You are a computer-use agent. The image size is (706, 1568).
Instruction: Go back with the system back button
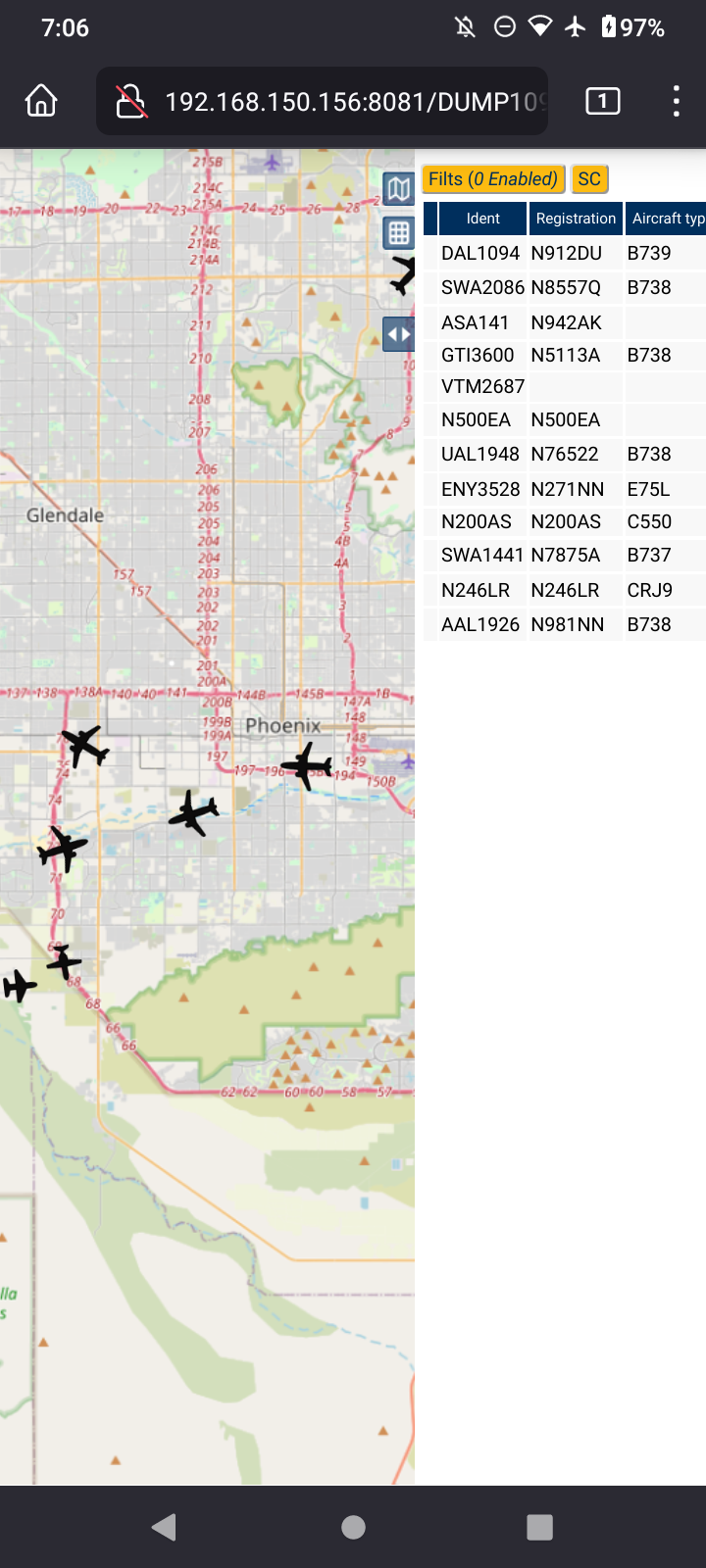(165, 1527)
